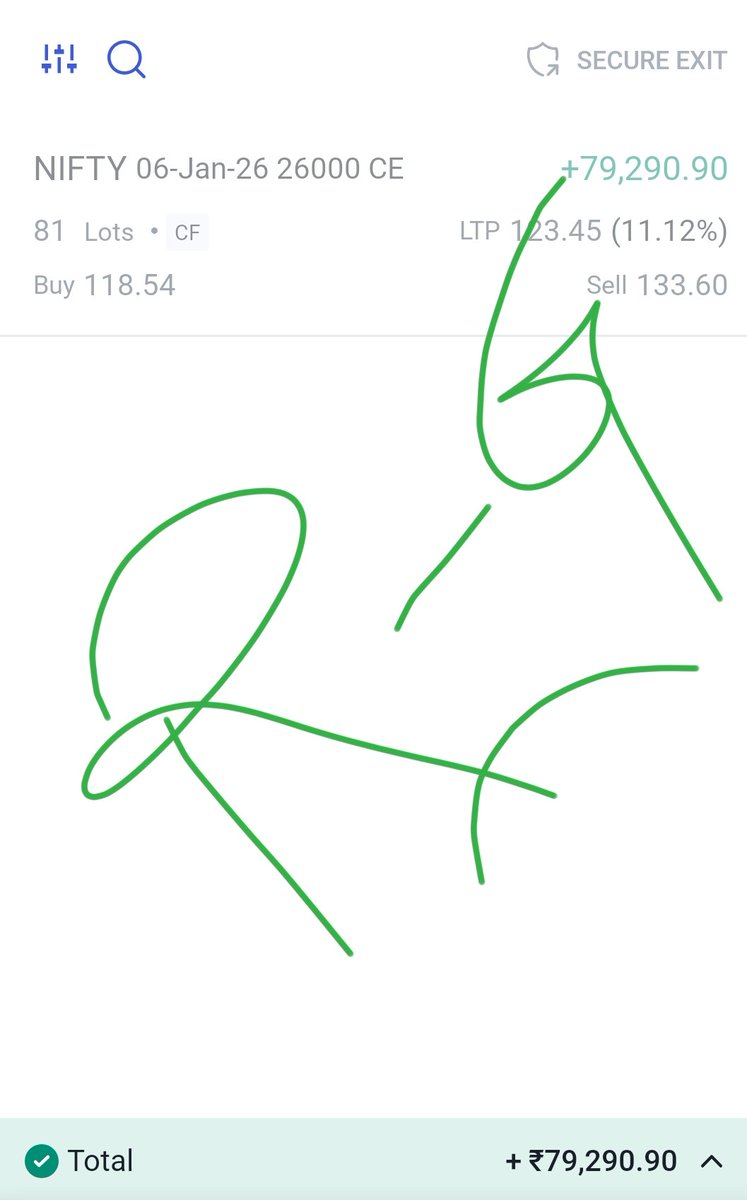Open the NIFTY 06-Jan-26 26000 CE position
The width and height of the screenshot is (747, 1200).
point(219,169)
